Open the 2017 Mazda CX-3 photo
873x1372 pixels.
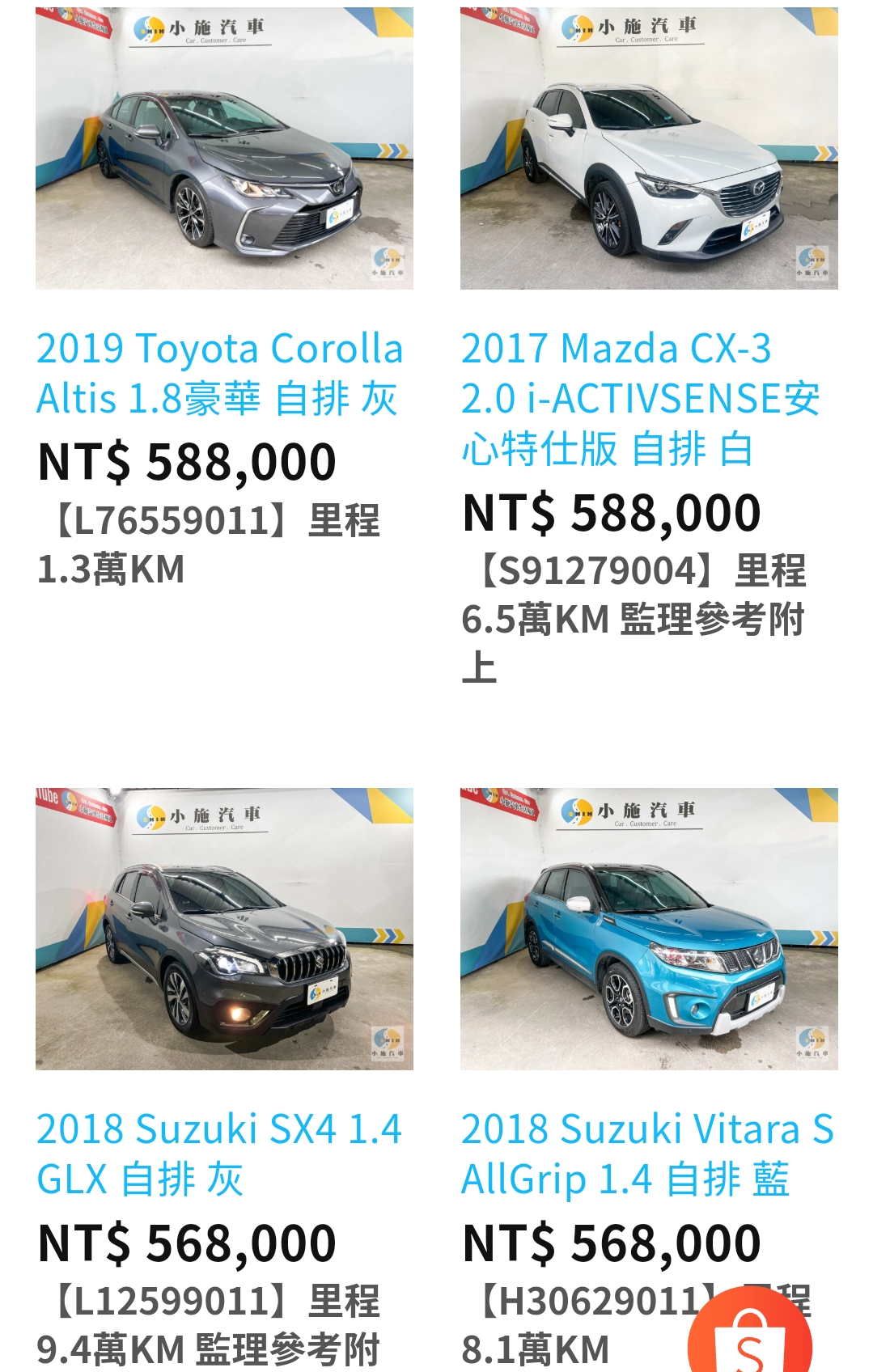click(649, 148)
